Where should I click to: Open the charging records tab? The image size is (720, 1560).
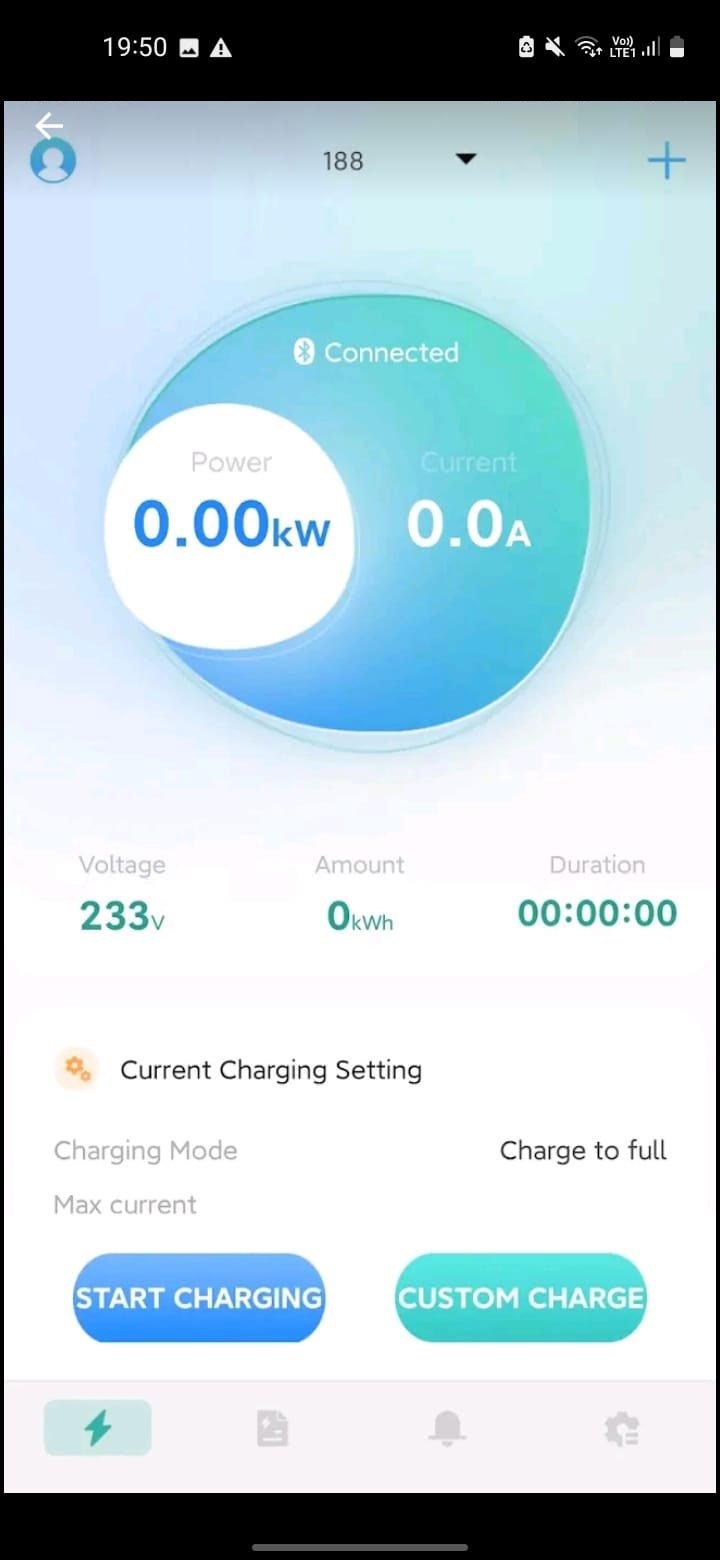click(x=272, y=1428)
